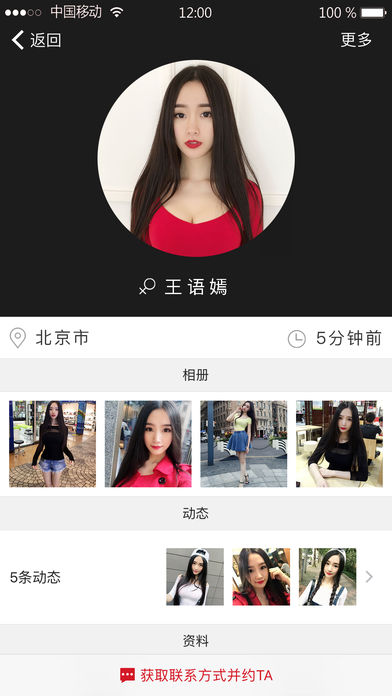Expand posts via the chevron arrow
The image size is (392, 696).
point(369,577)
